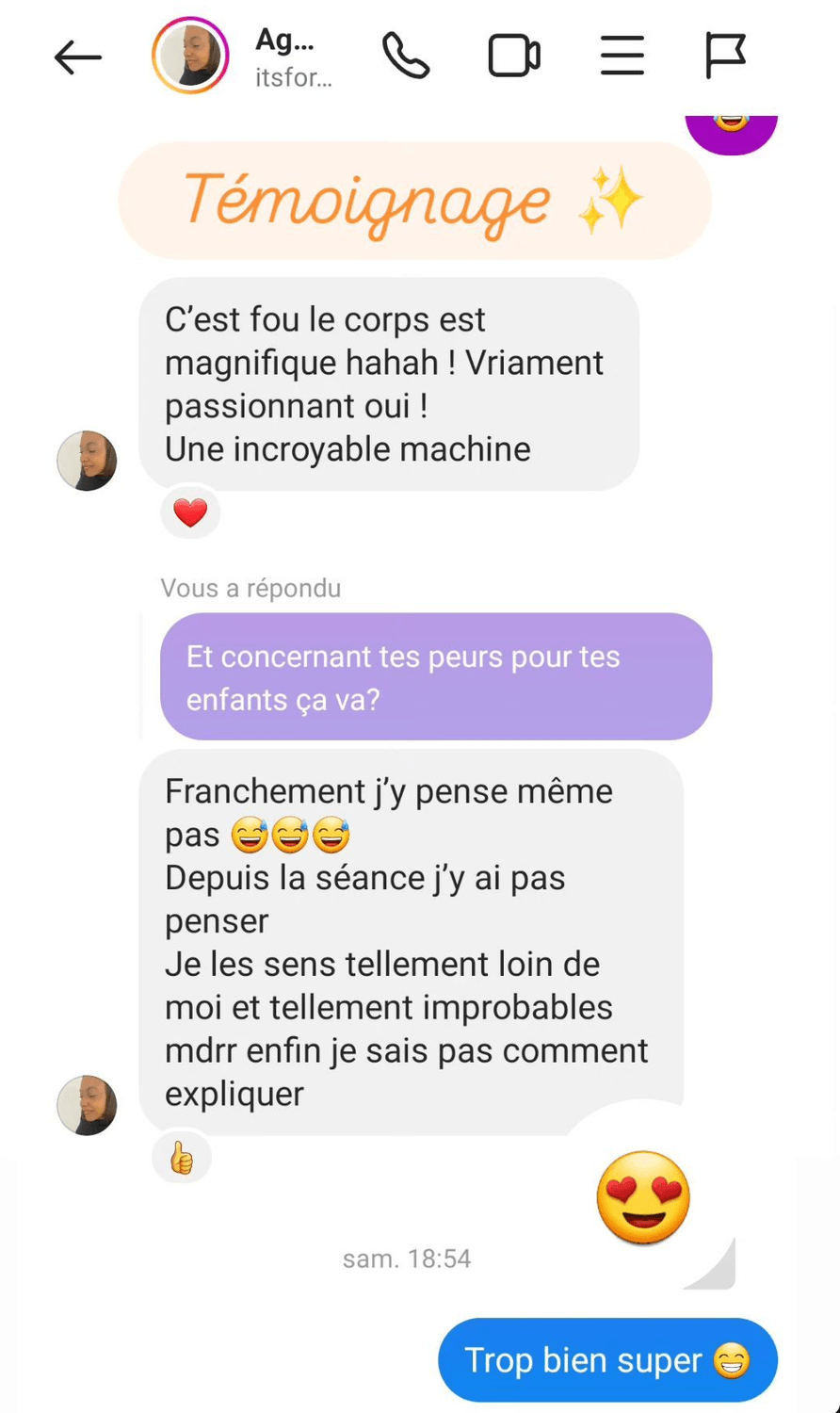Open the contact's profile from the header
Screen dimensions: 840x1413
point(190,57)
